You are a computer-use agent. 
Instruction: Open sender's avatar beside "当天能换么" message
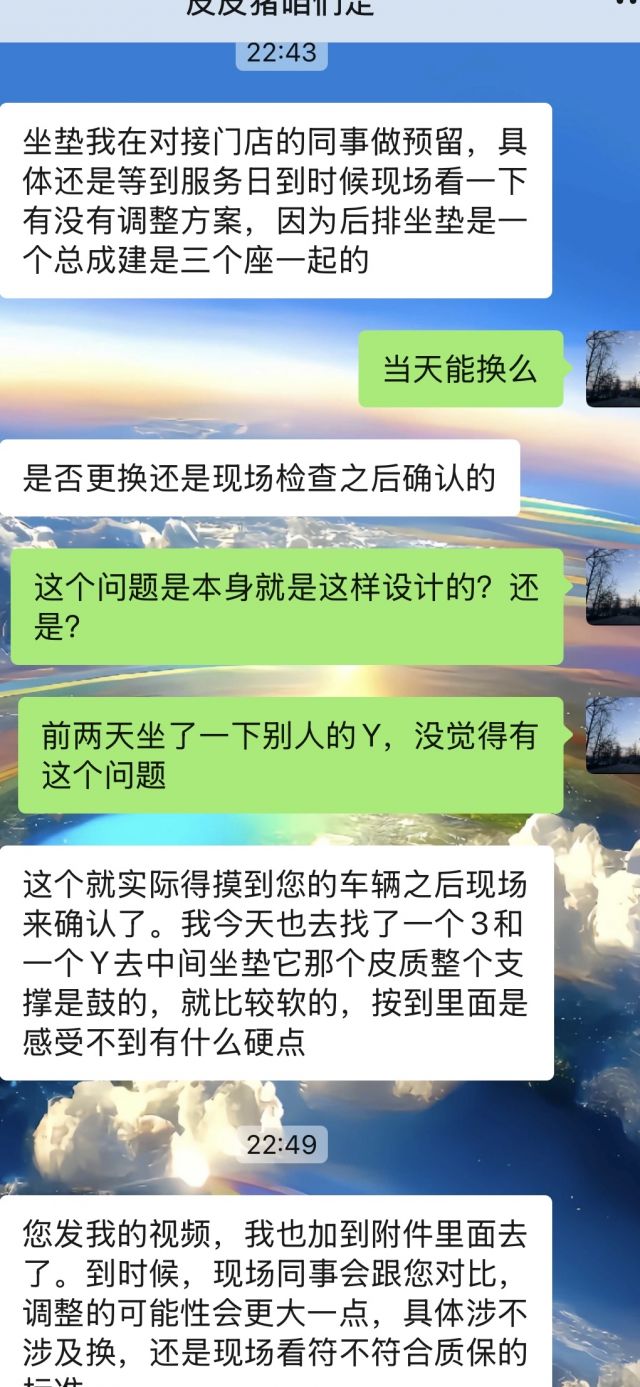[612, 369]
